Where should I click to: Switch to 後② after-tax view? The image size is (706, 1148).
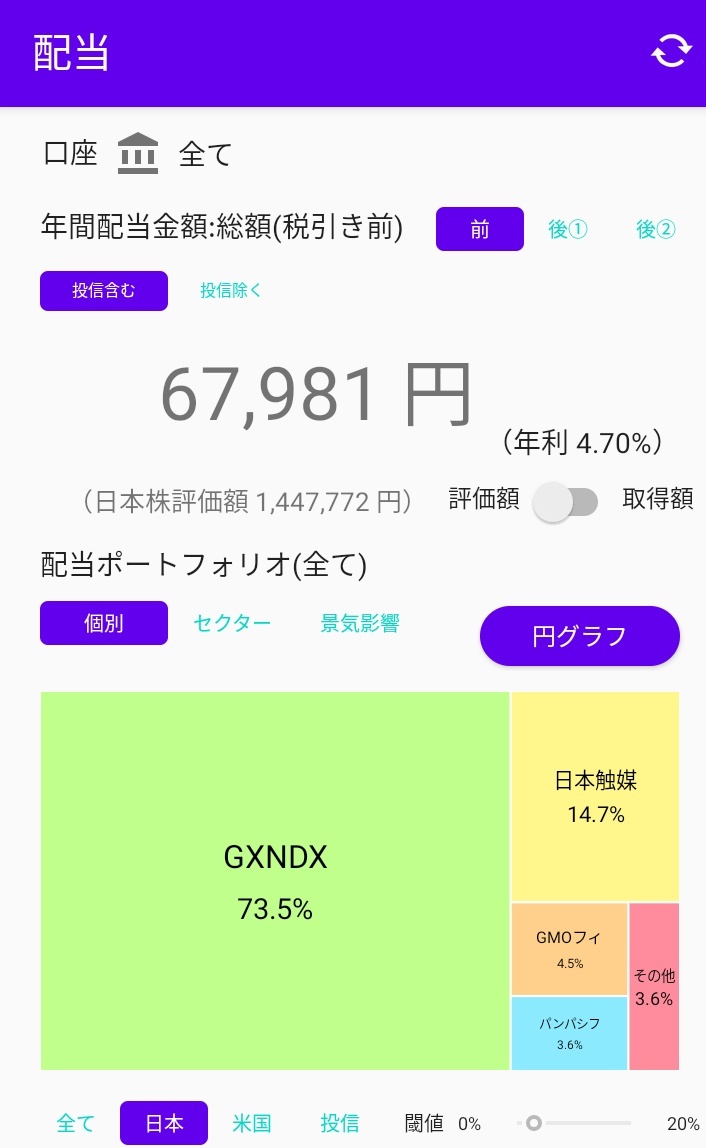655,229
